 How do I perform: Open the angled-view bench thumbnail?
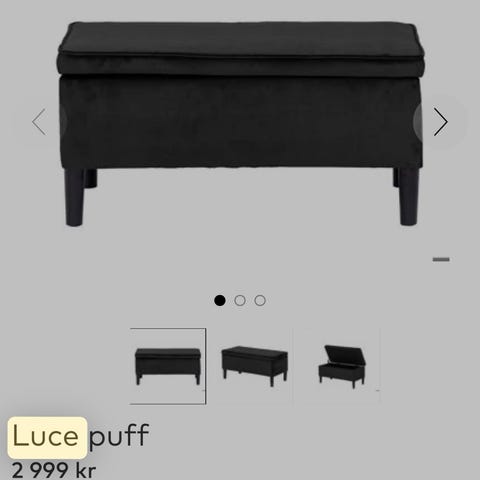254,366
